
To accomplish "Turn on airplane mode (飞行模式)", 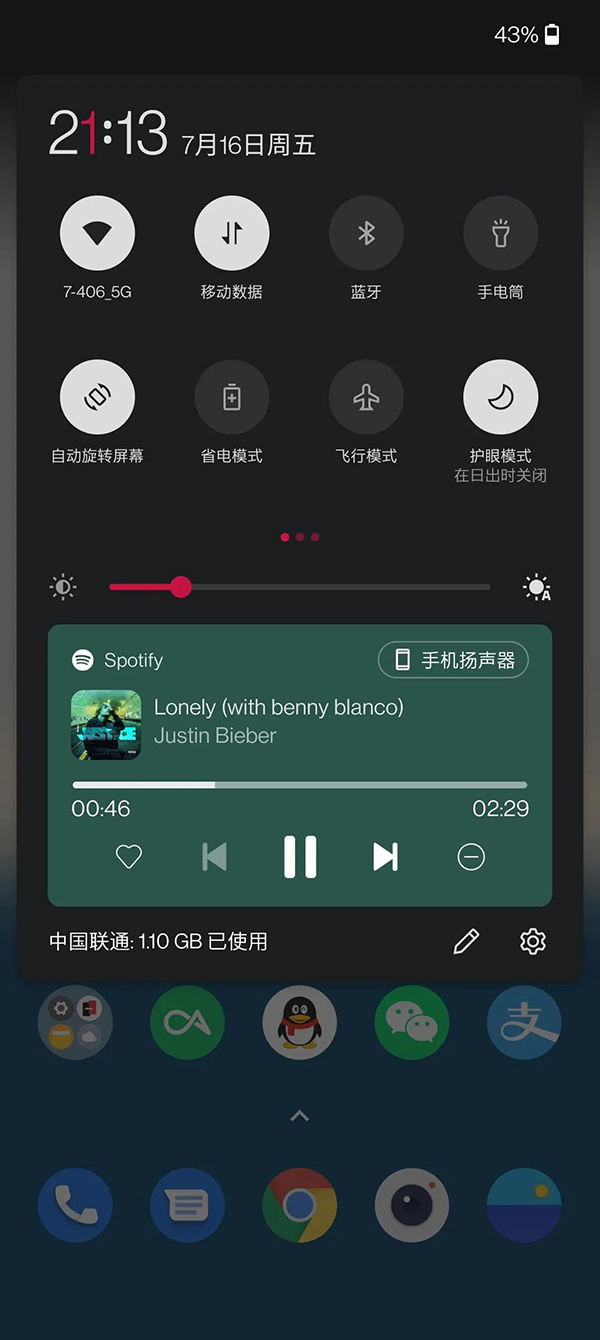I will click(366, 398).
